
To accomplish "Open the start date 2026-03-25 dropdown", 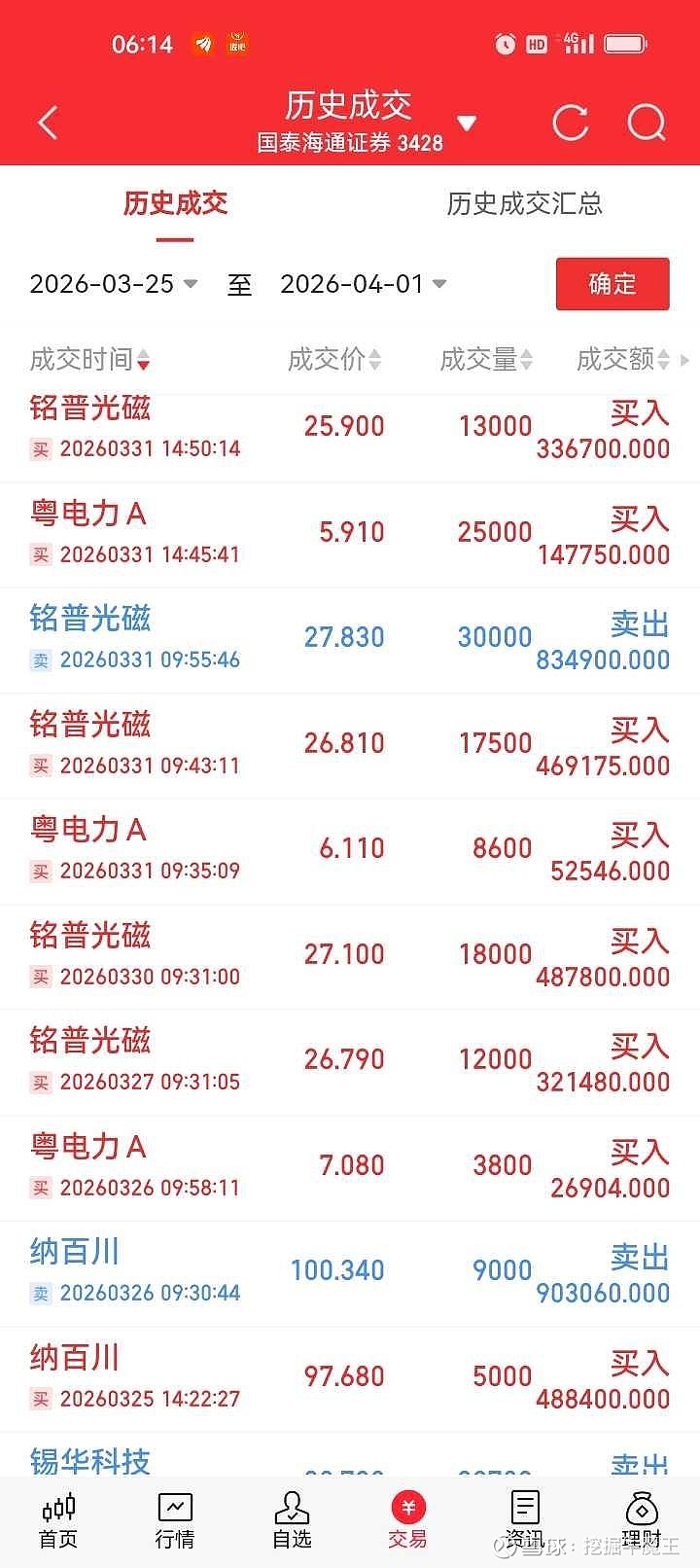I will pos(112,284).
